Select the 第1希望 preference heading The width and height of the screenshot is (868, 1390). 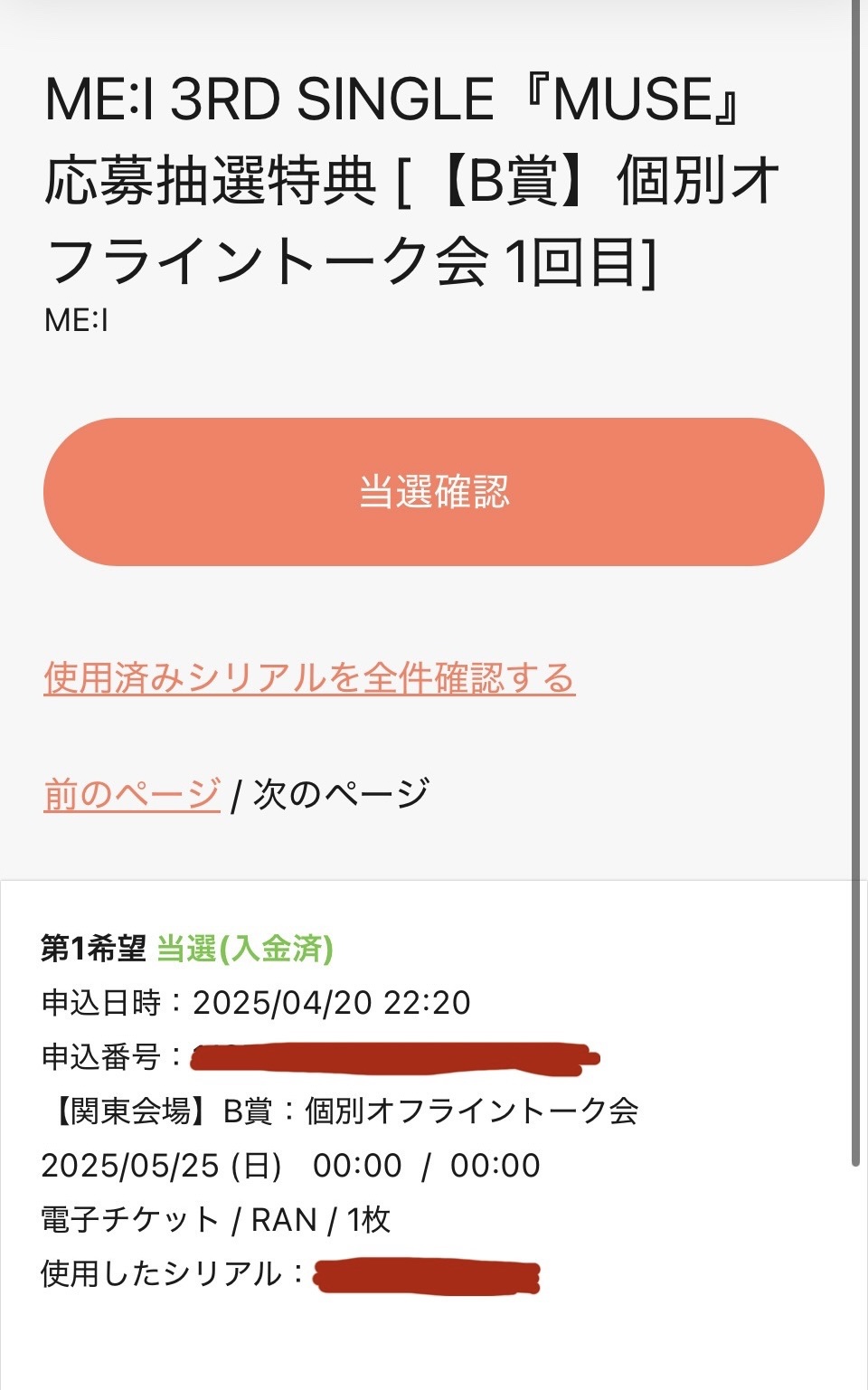89,950
